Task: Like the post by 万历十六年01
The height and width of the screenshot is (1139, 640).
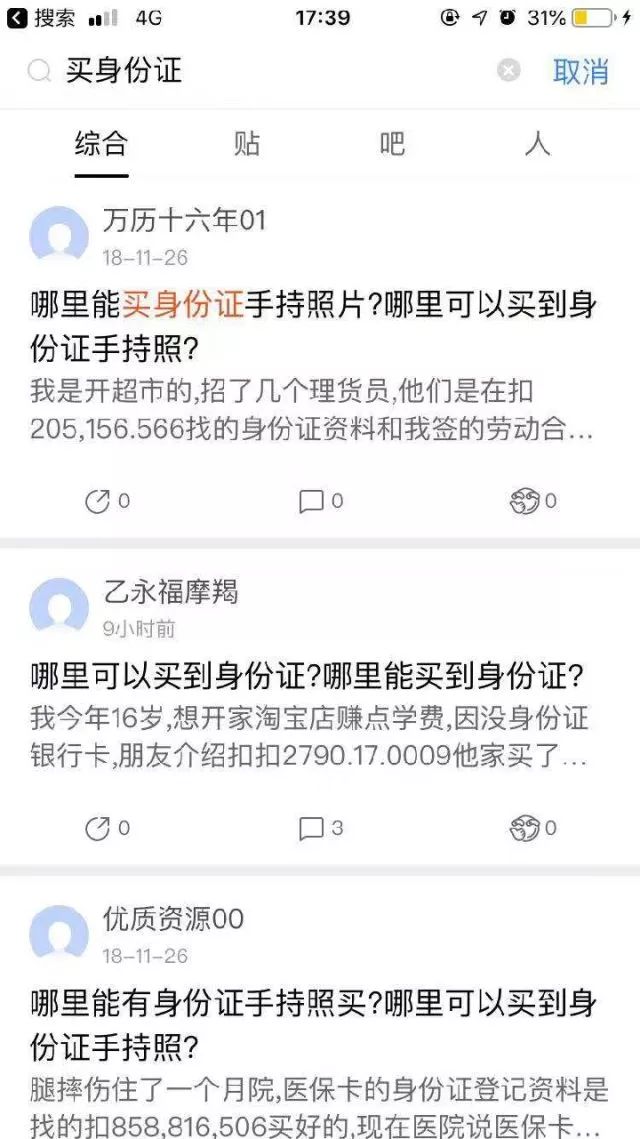Action: tap(533, 501)
